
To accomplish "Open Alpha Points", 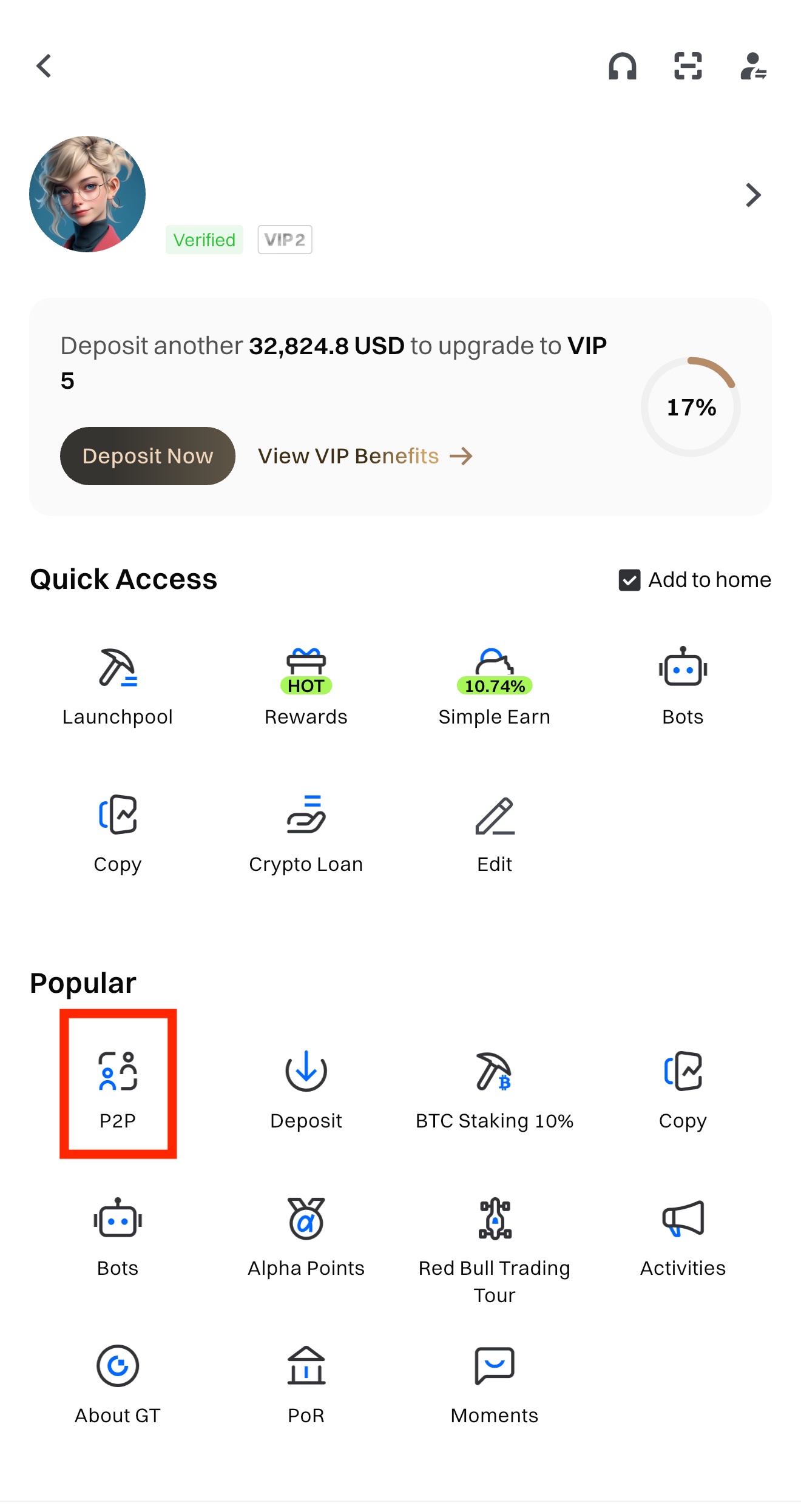I will click(306, 1237).
